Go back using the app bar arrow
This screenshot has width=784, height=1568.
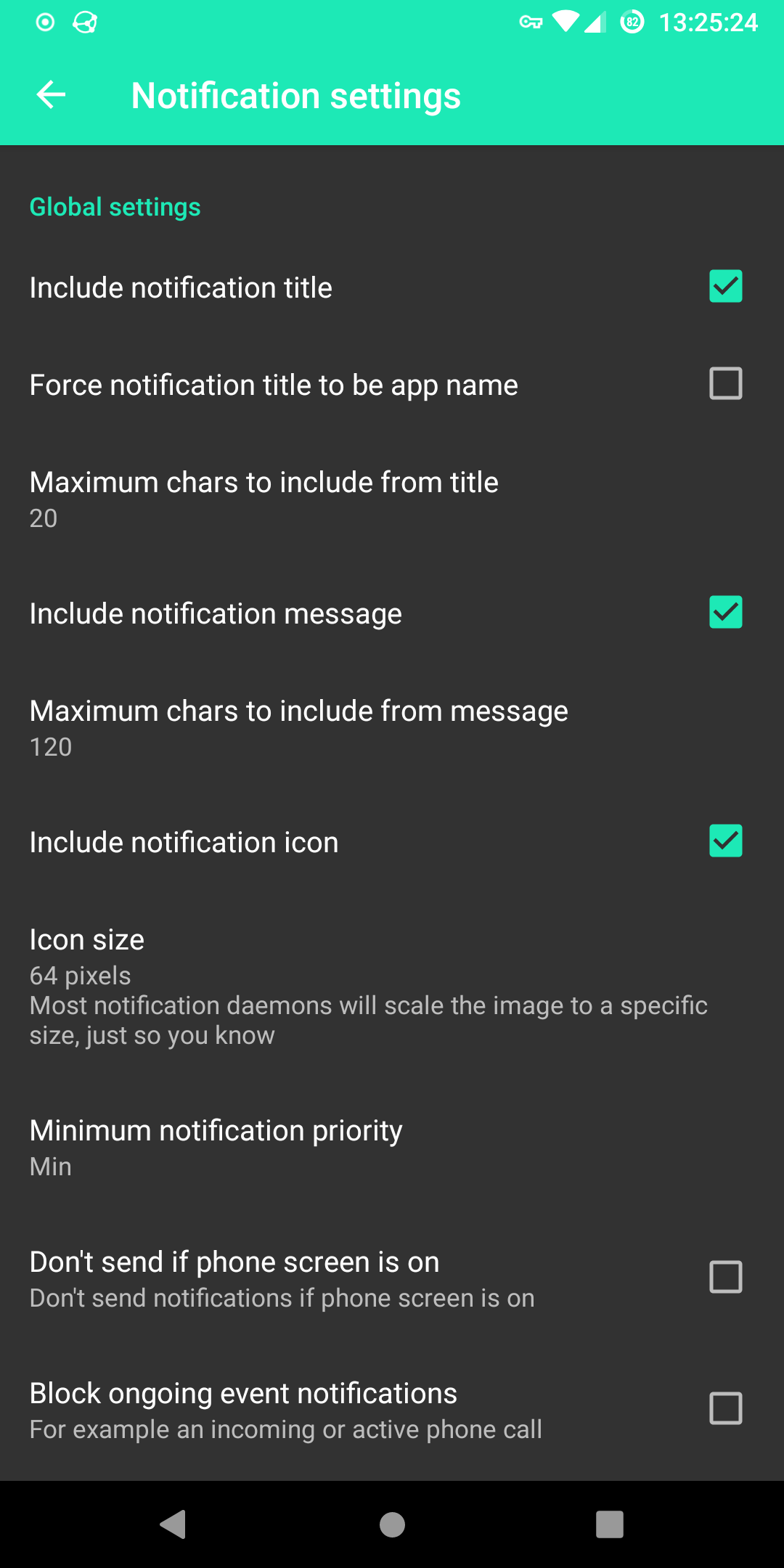pyautogui.click(x=51, y=95)
